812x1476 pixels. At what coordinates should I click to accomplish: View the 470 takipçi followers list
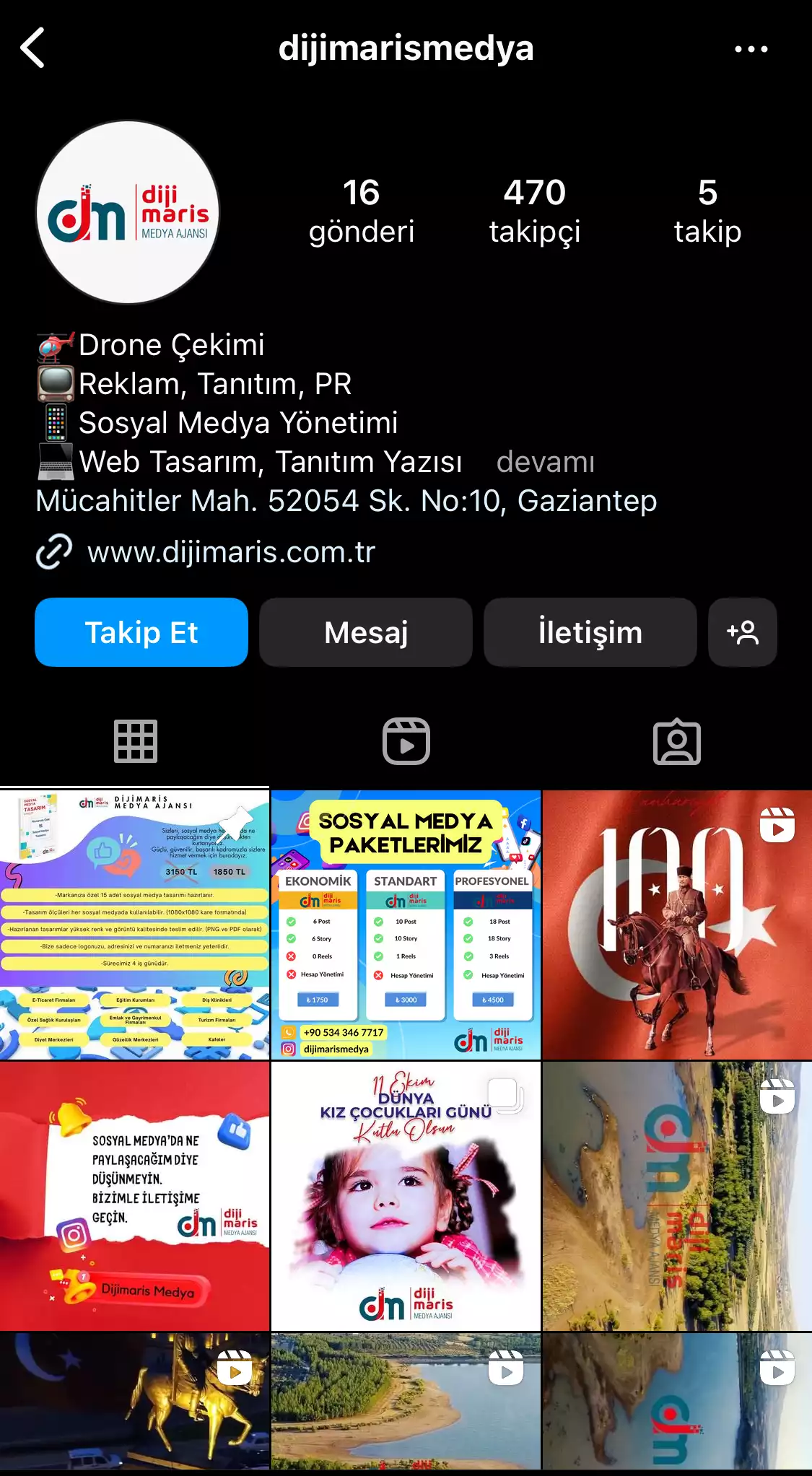click(534, 211)
